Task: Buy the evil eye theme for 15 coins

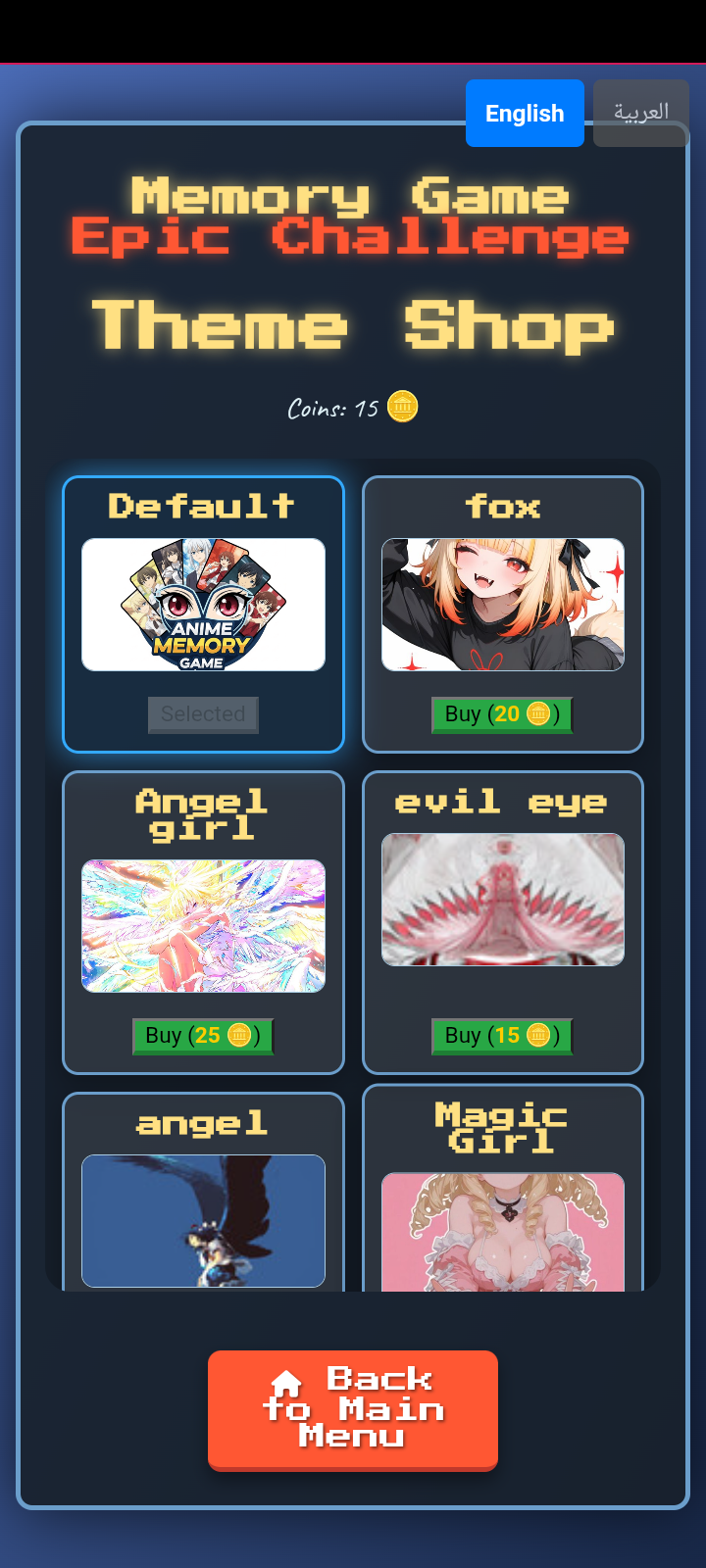Action: [502, 1036]
